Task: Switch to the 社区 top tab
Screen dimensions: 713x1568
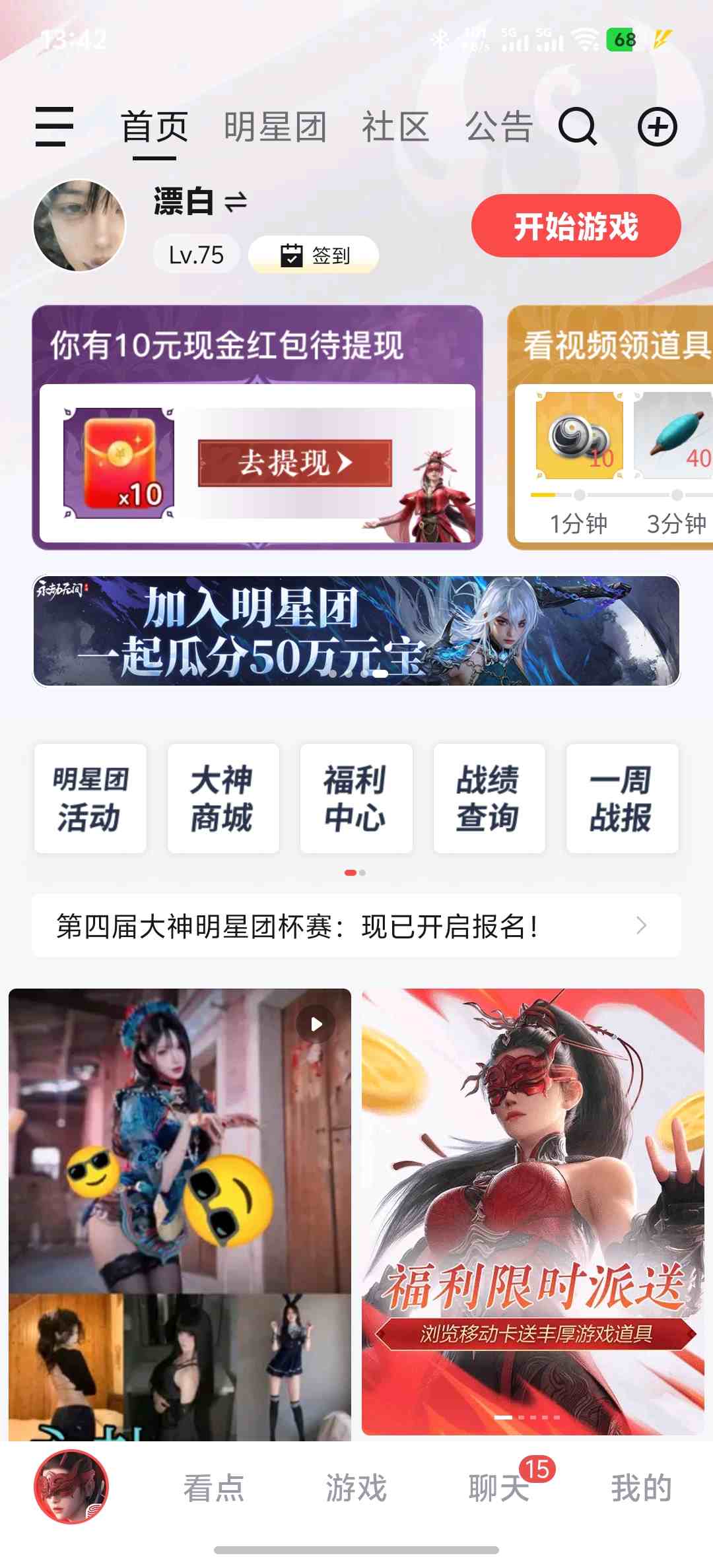Action: click(x=395, y=127)
